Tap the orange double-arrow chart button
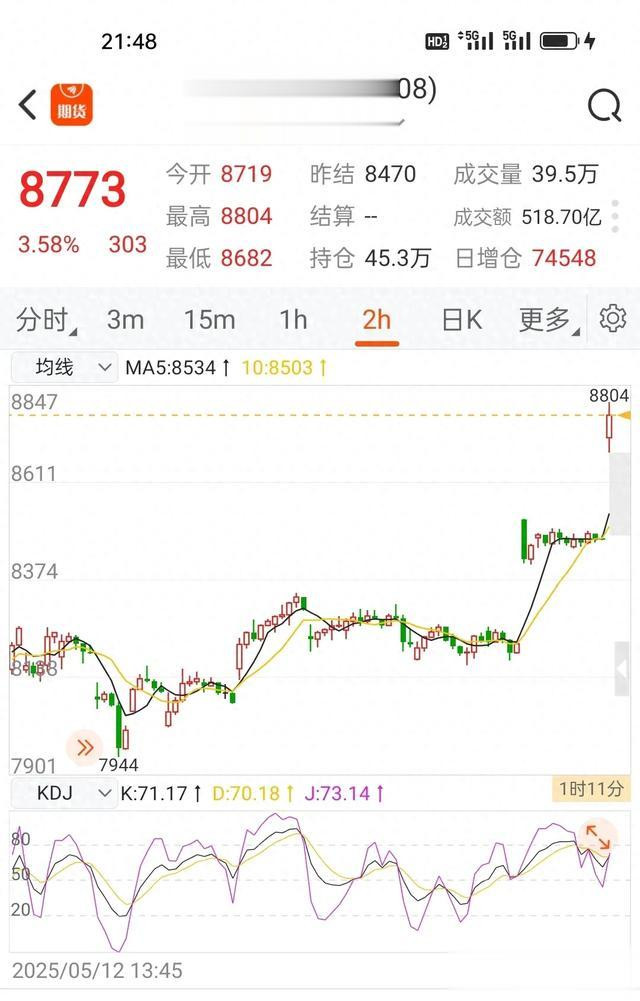The image size is (640, 1001). [84, 746]
